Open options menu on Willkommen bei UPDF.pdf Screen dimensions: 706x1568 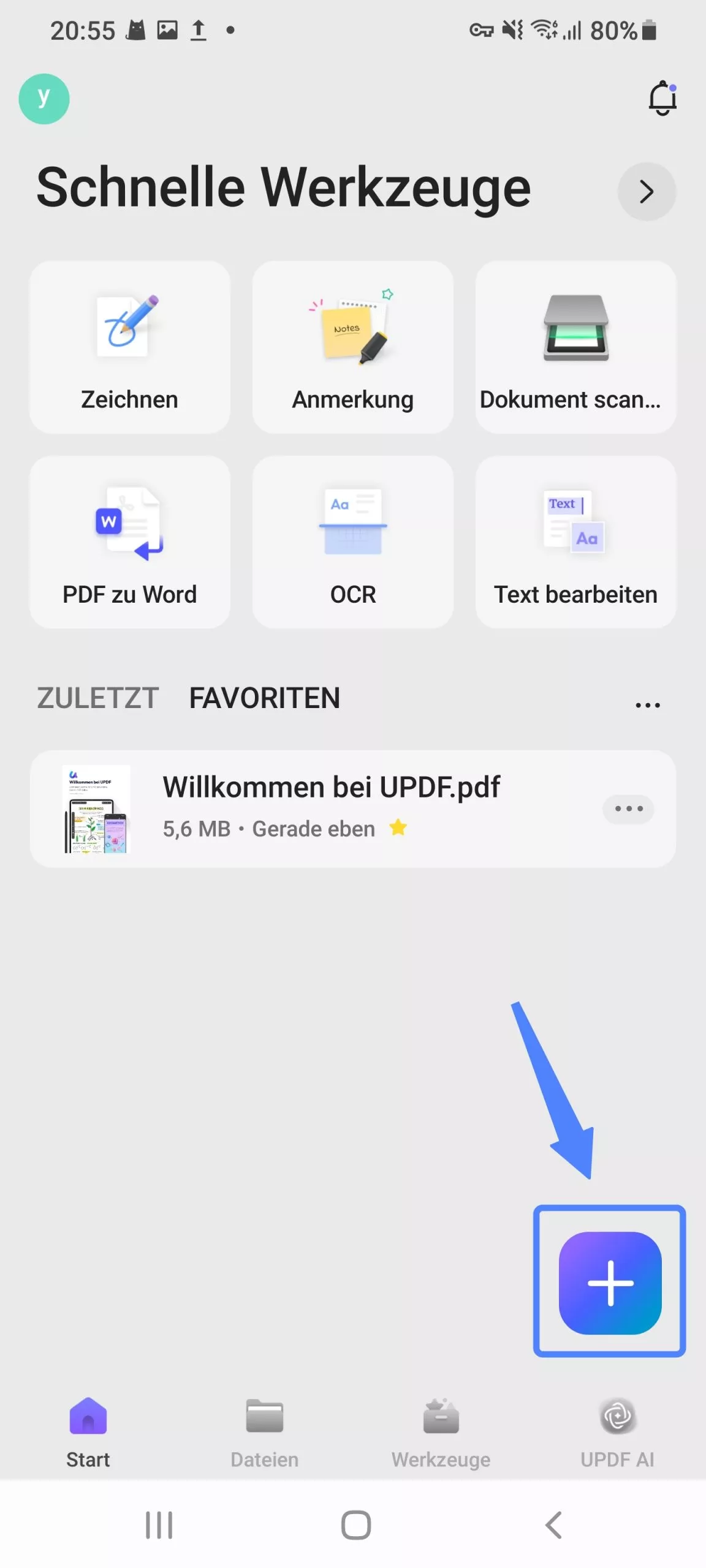pyautogui.click(x=628, y=809)
